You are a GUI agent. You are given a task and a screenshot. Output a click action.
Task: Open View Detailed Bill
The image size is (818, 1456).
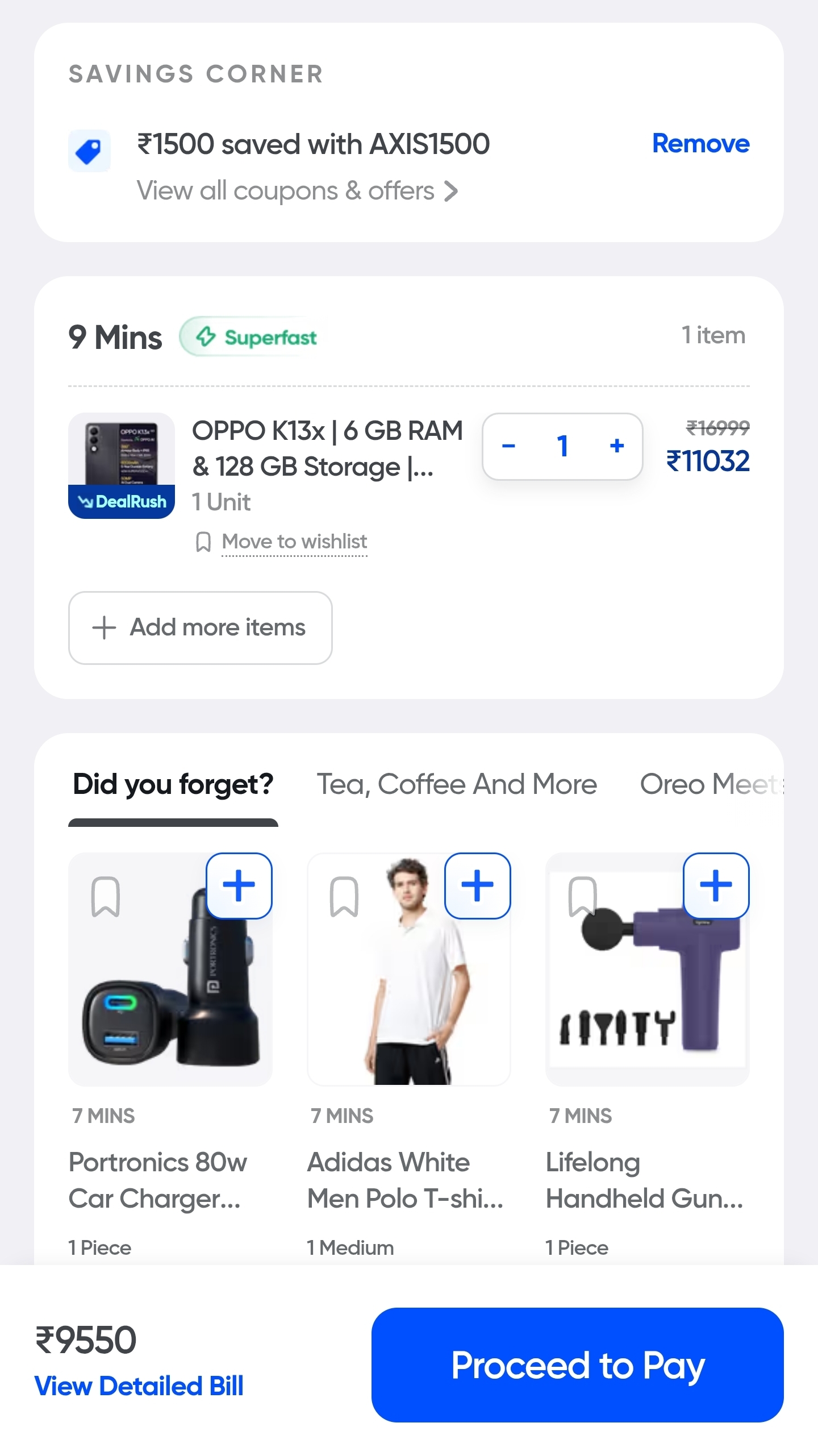pyautogui.click(x=139, y=1386)
